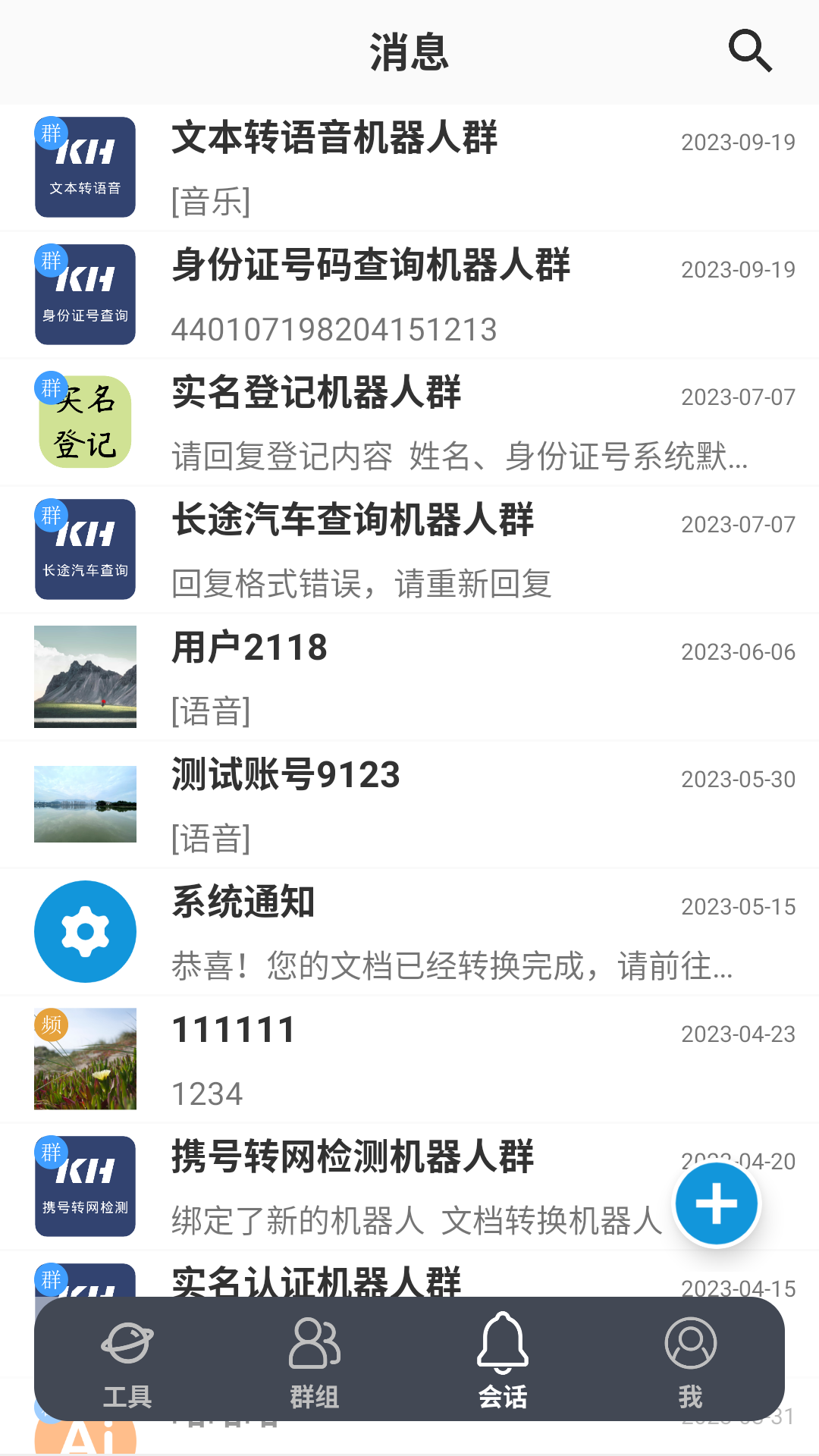Open the search icon at top right

tap(751, 52)
